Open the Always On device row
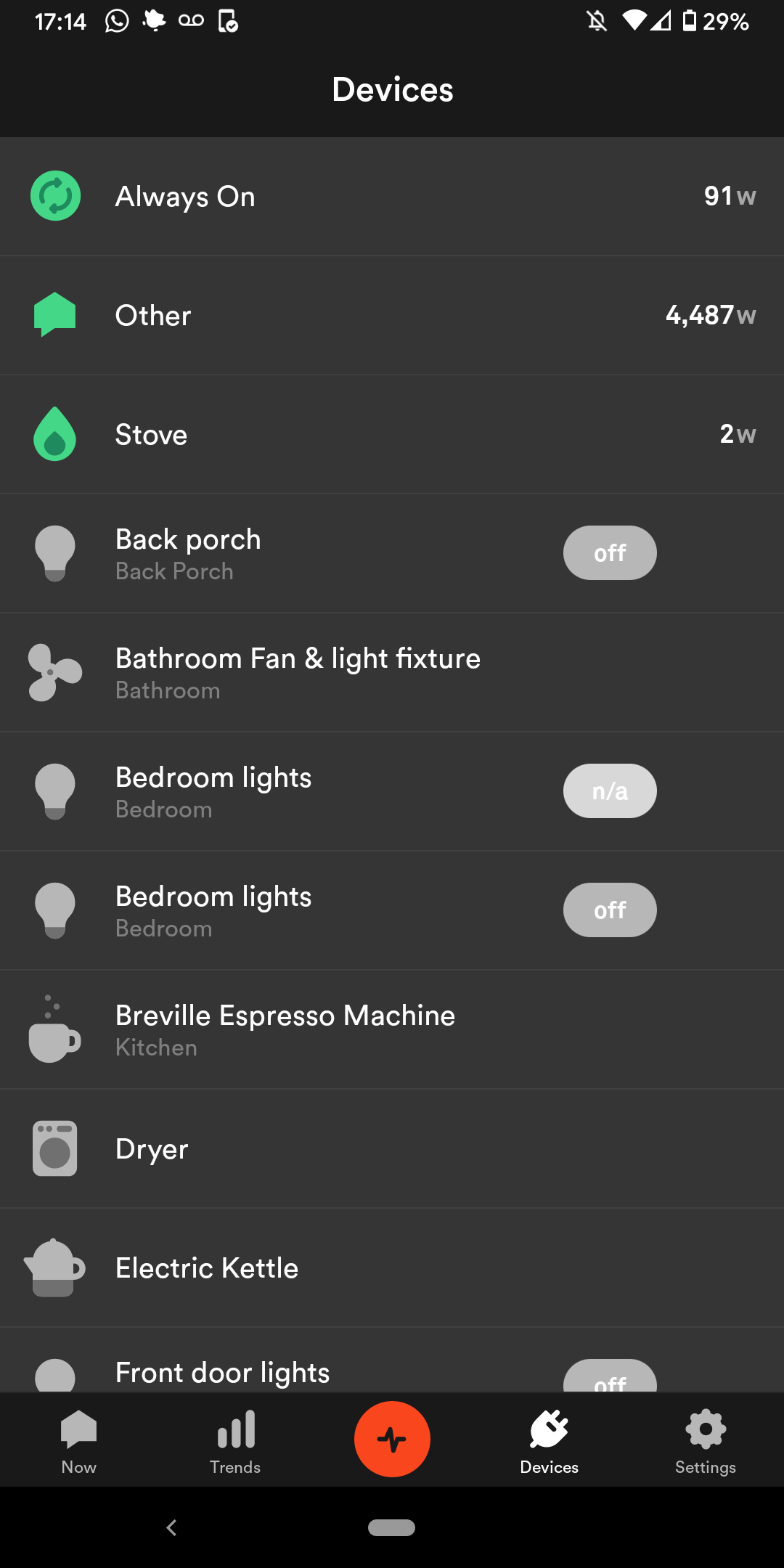This screenshot has height=1568, width=784. coord(392,196)
